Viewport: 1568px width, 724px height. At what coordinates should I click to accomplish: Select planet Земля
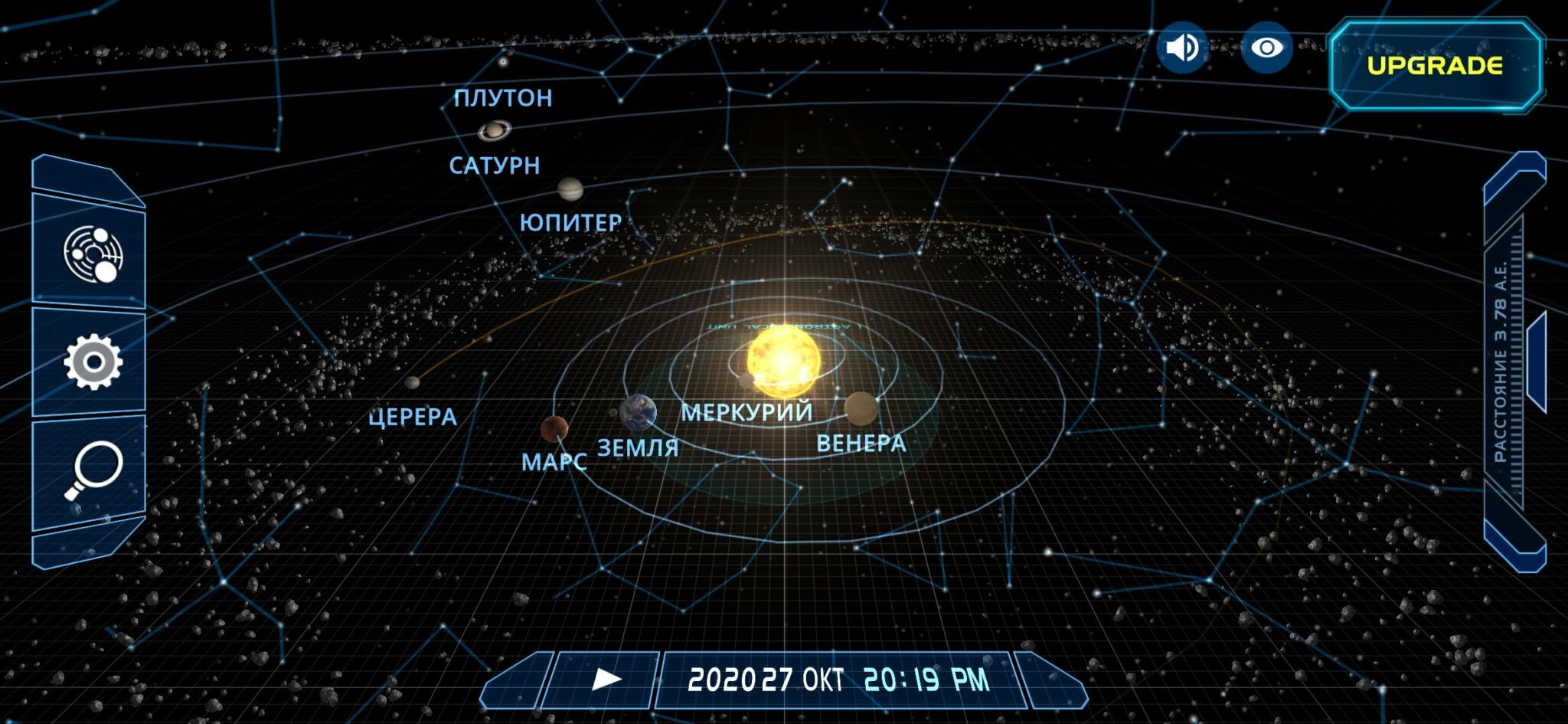point(639,412)
